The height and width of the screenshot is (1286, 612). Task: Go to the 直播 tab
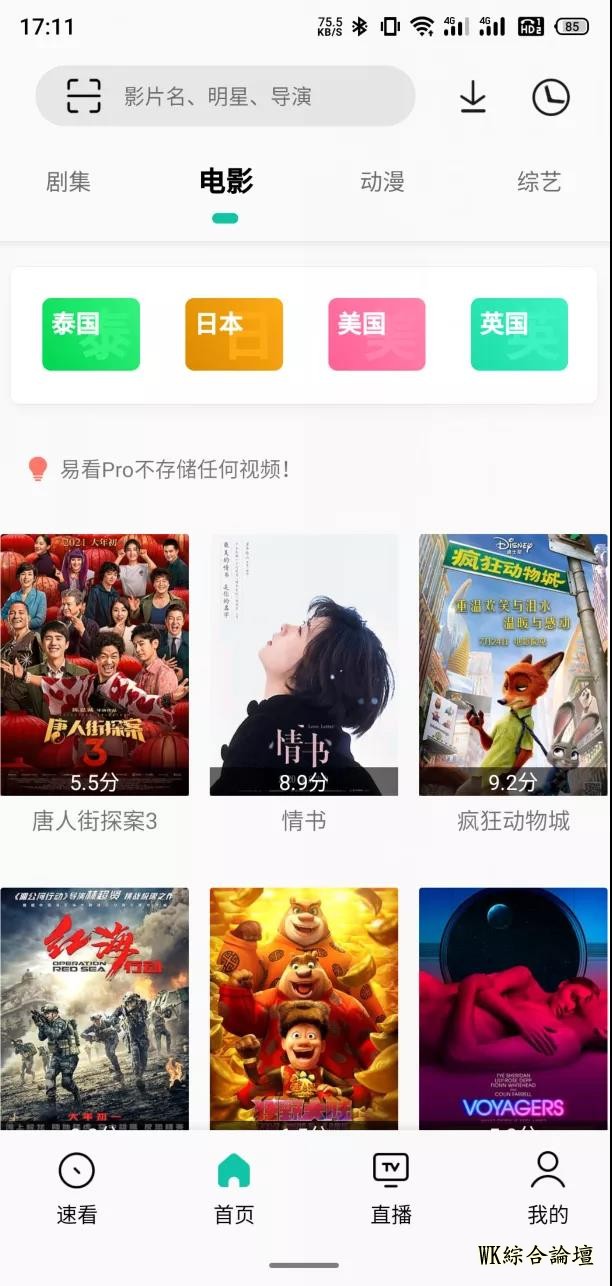point(391,1188)
